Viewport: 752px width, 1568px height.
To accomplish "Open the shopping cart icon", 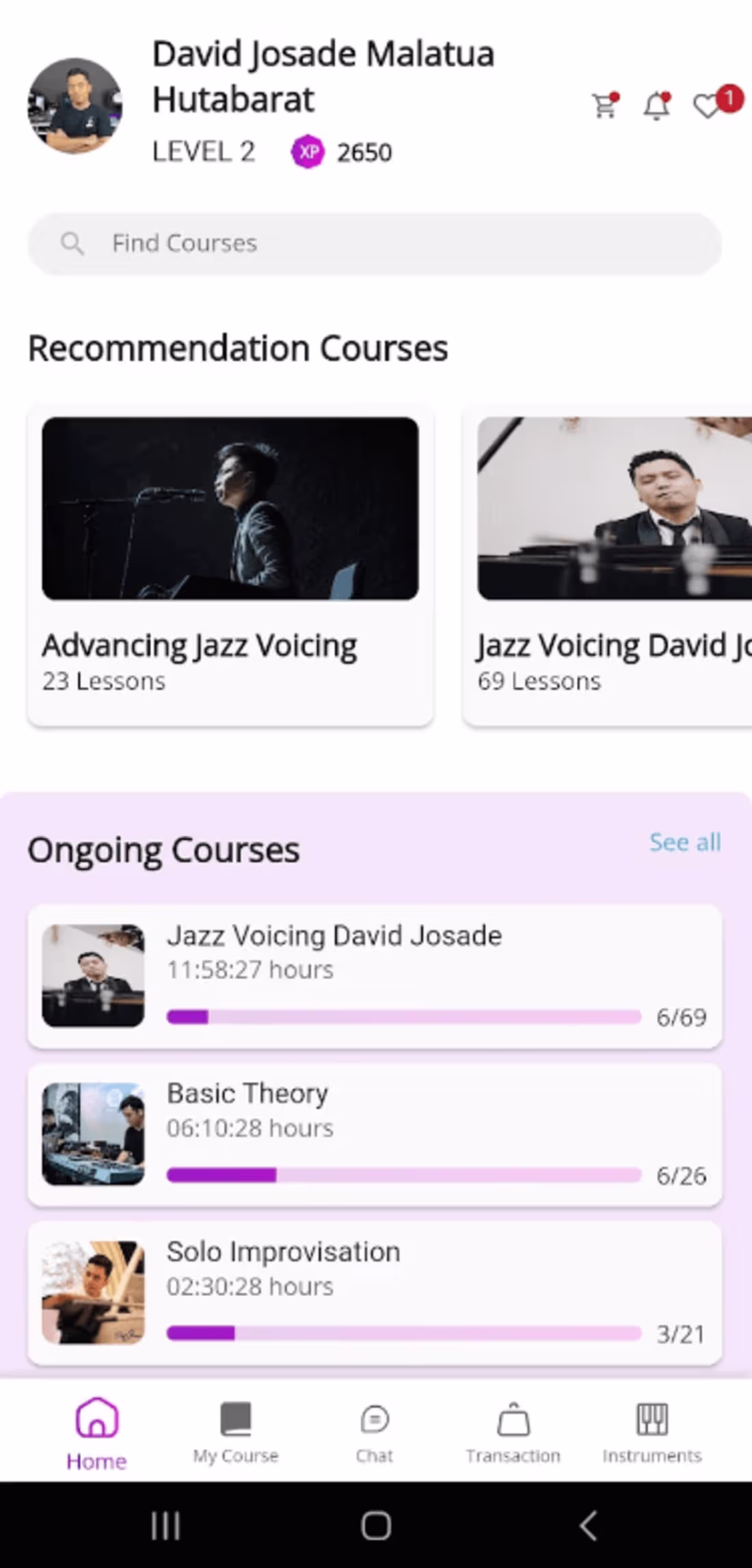I will [x=604, y=105].
